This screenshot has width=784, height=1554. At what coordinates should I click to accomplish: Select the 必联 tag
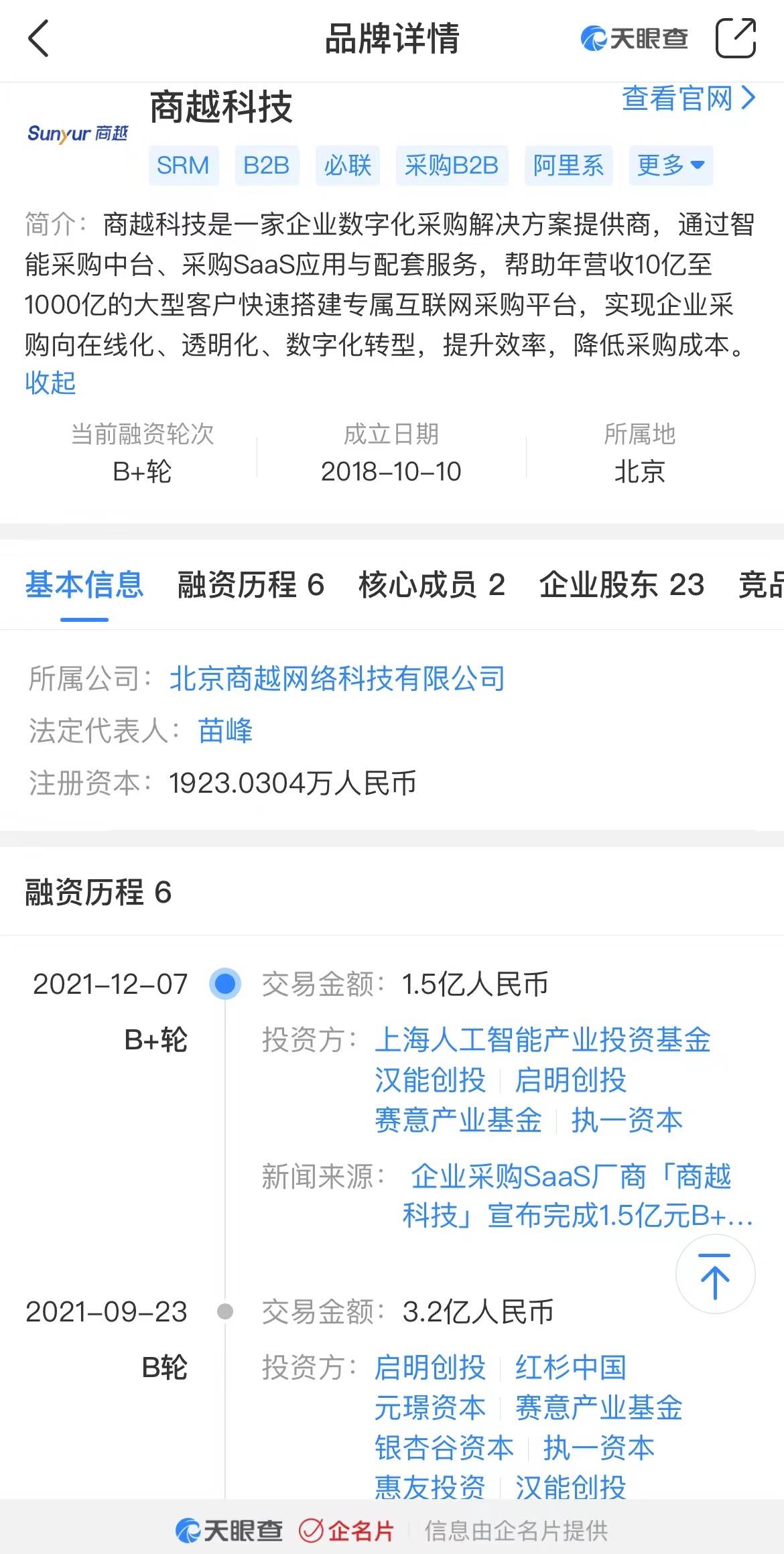coord(347,165)
